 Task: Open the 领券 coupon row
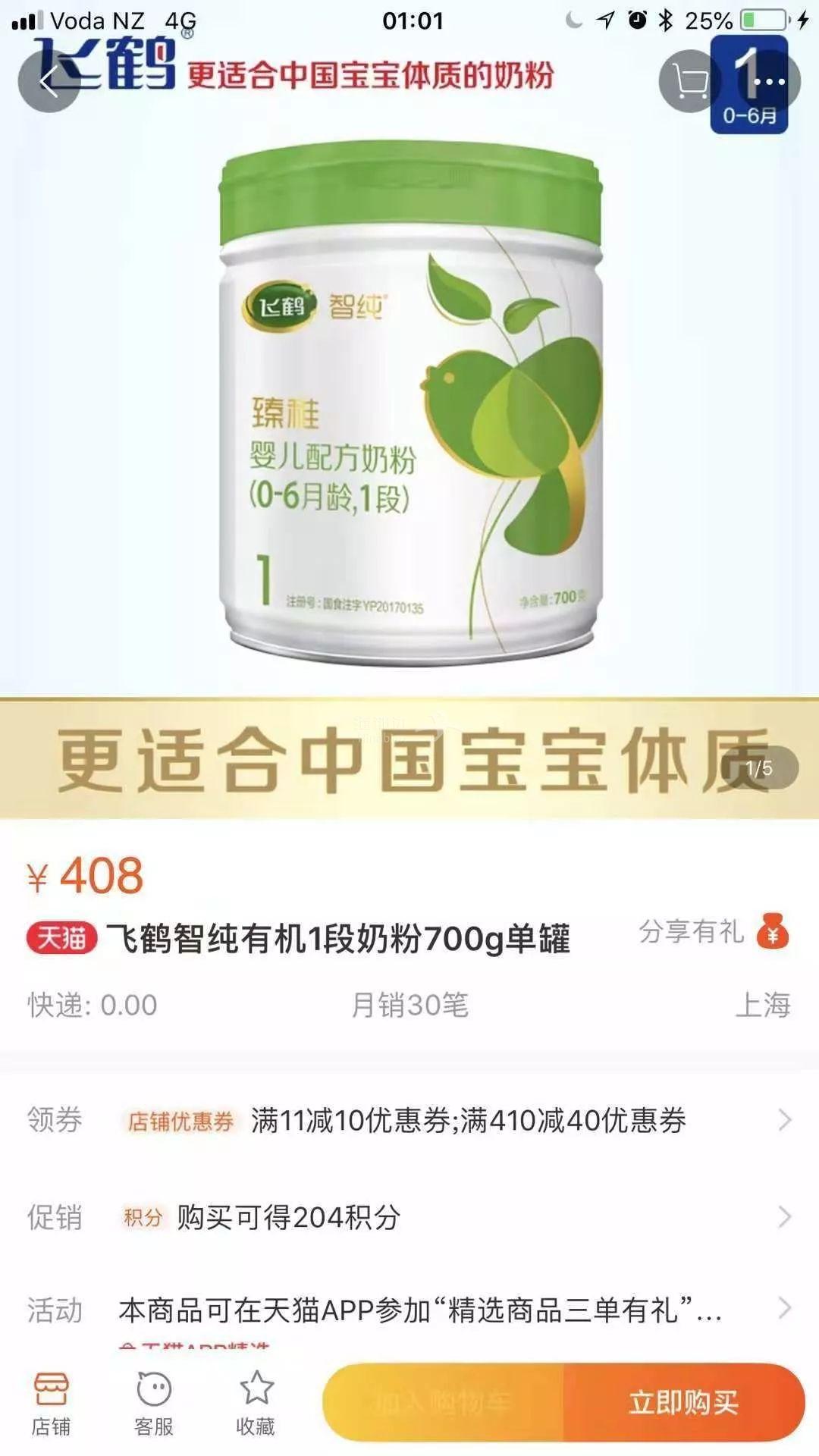click(409, 1120)
